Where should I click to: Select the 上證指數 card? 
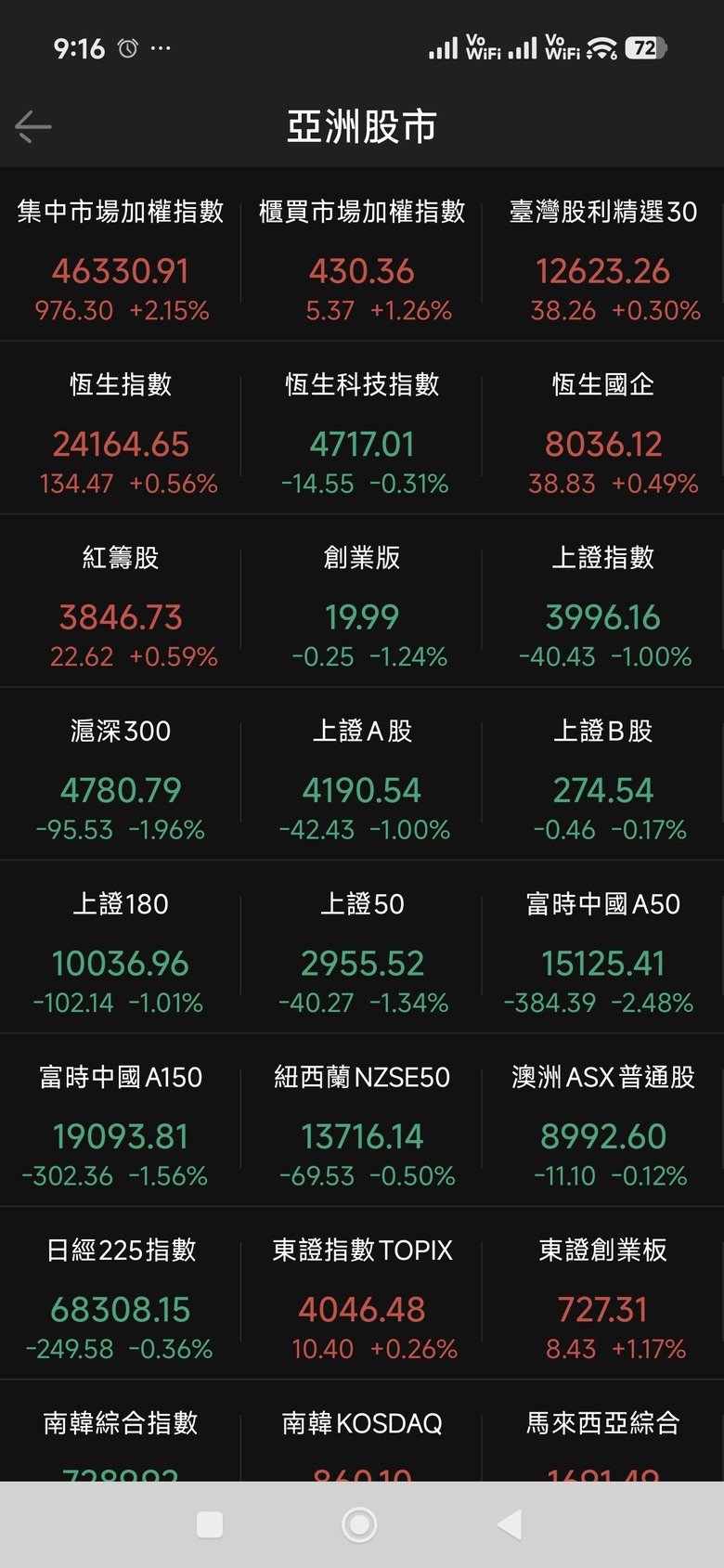[603, 601]
